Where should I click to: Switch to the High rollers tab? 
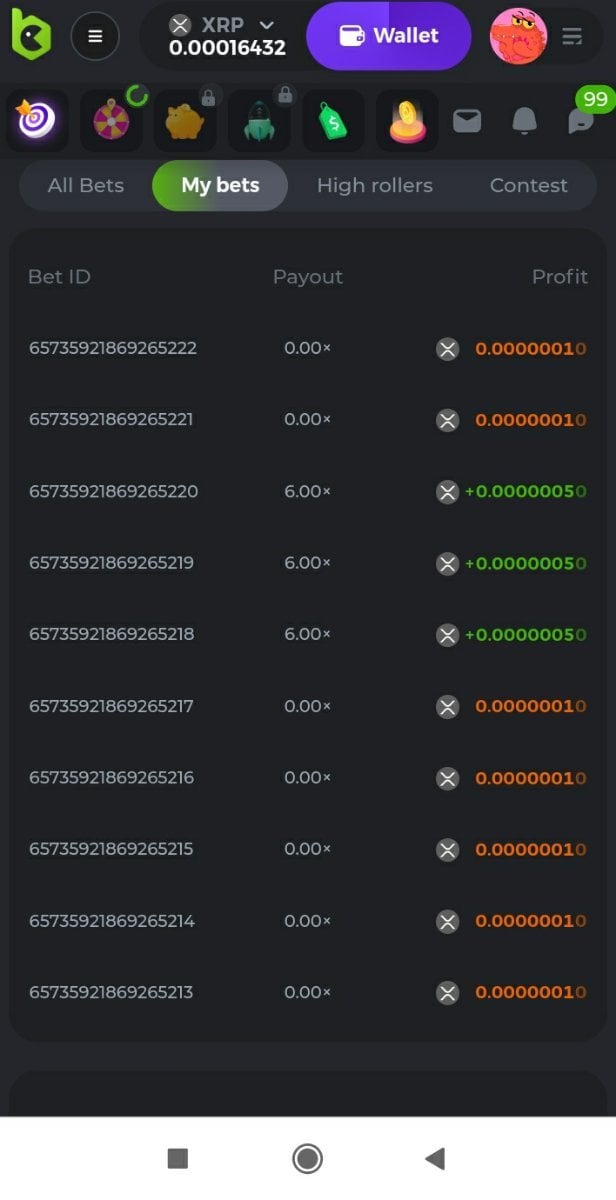(374, 185)
